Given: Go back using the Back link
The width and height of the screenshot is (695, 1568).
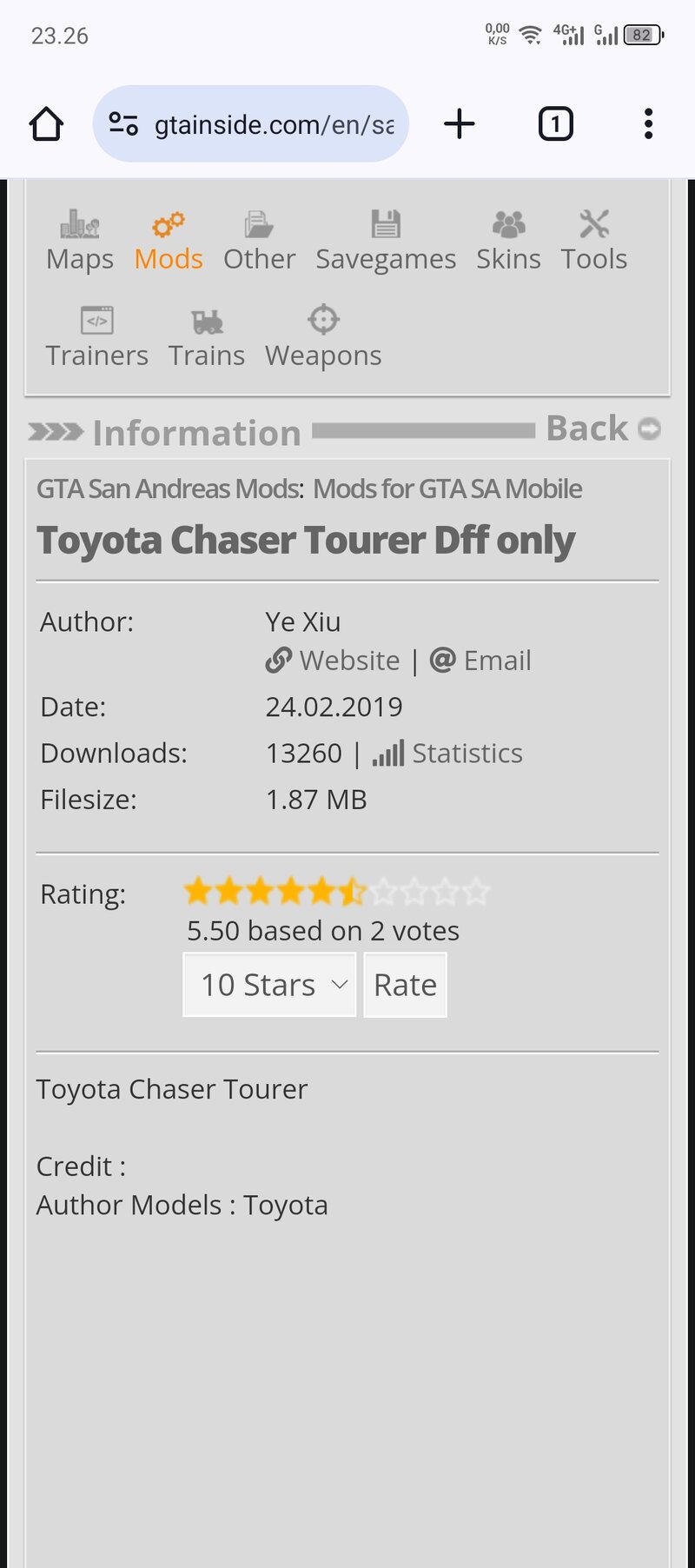Looking at the screenshot, I should pos(603,429).
